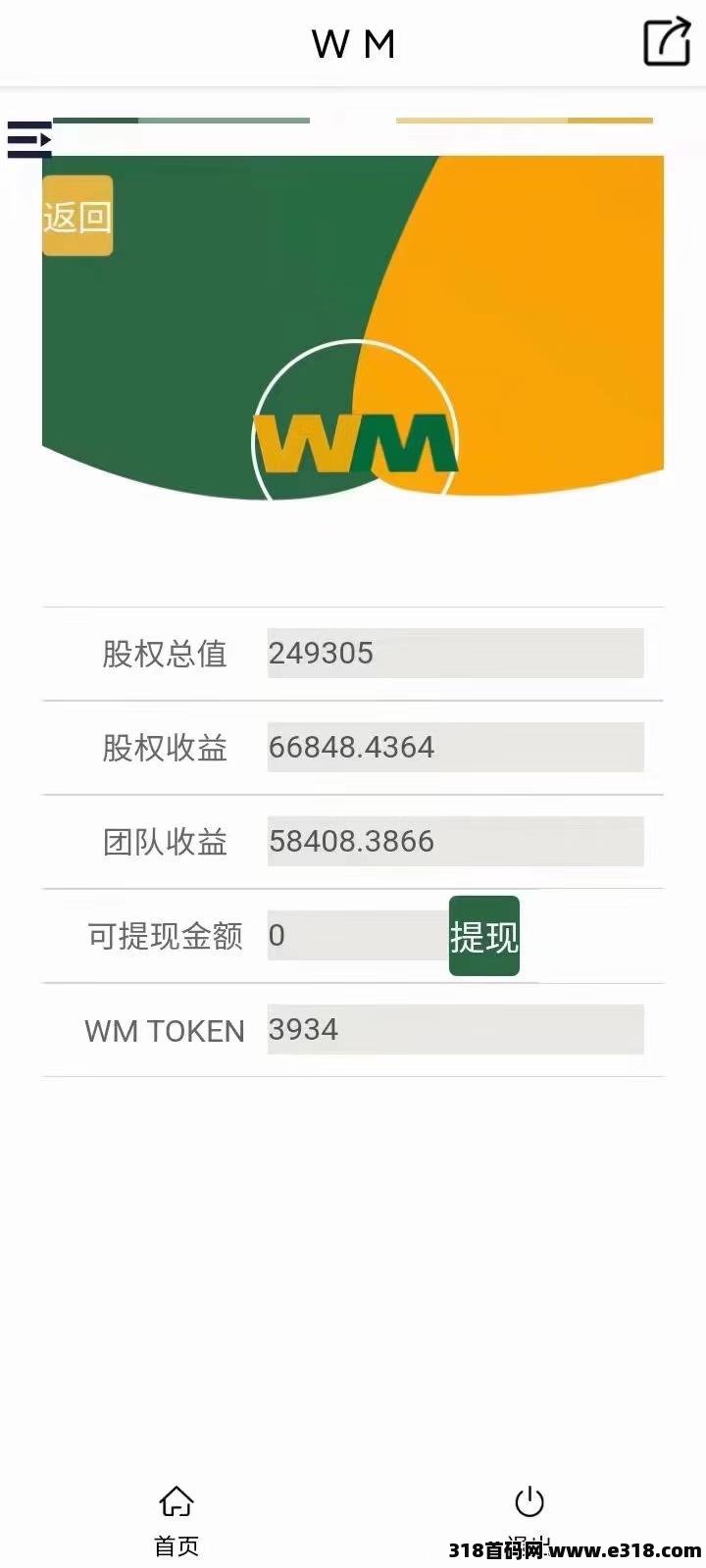706x1568 pixels.
Task: Open the hamburger menu
Action: (x=29, y=139)
